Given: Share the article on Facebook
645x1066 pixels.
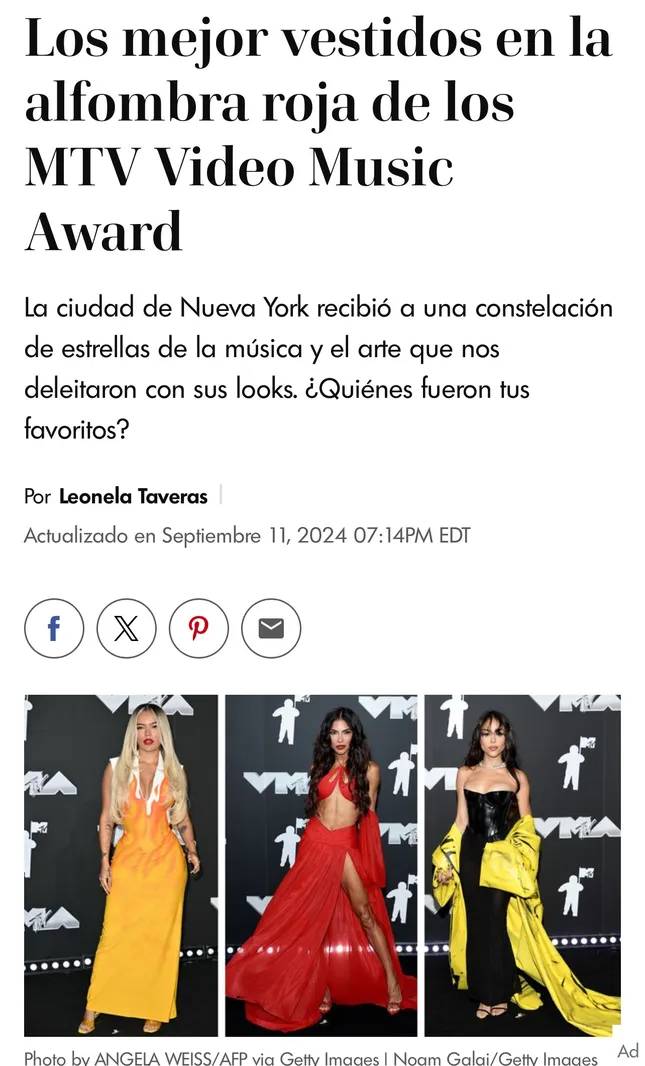Looking at the screenshot, I should point(54,628).
